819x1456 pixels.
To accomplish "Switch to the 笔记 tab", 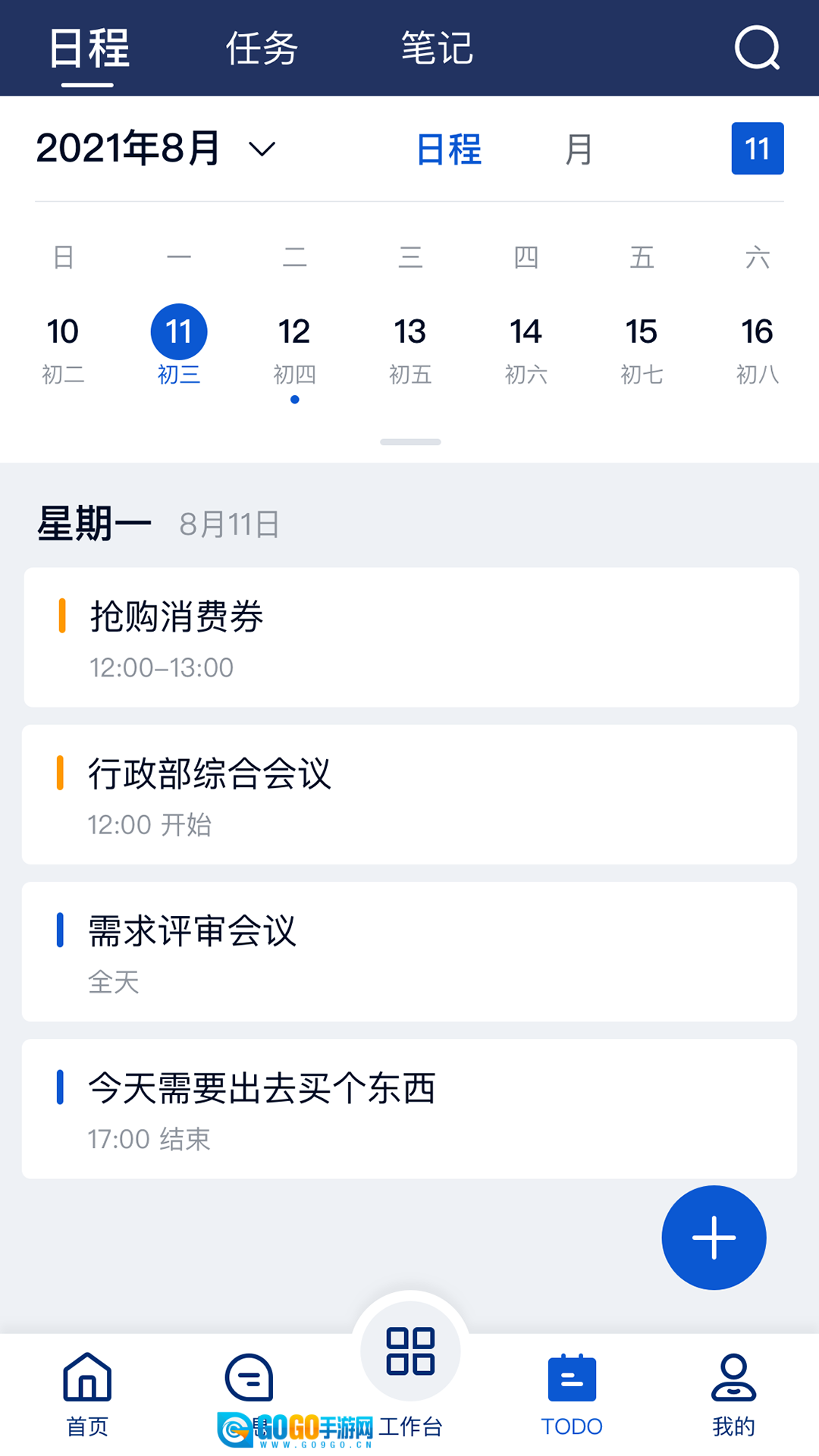I will (437, 49).
